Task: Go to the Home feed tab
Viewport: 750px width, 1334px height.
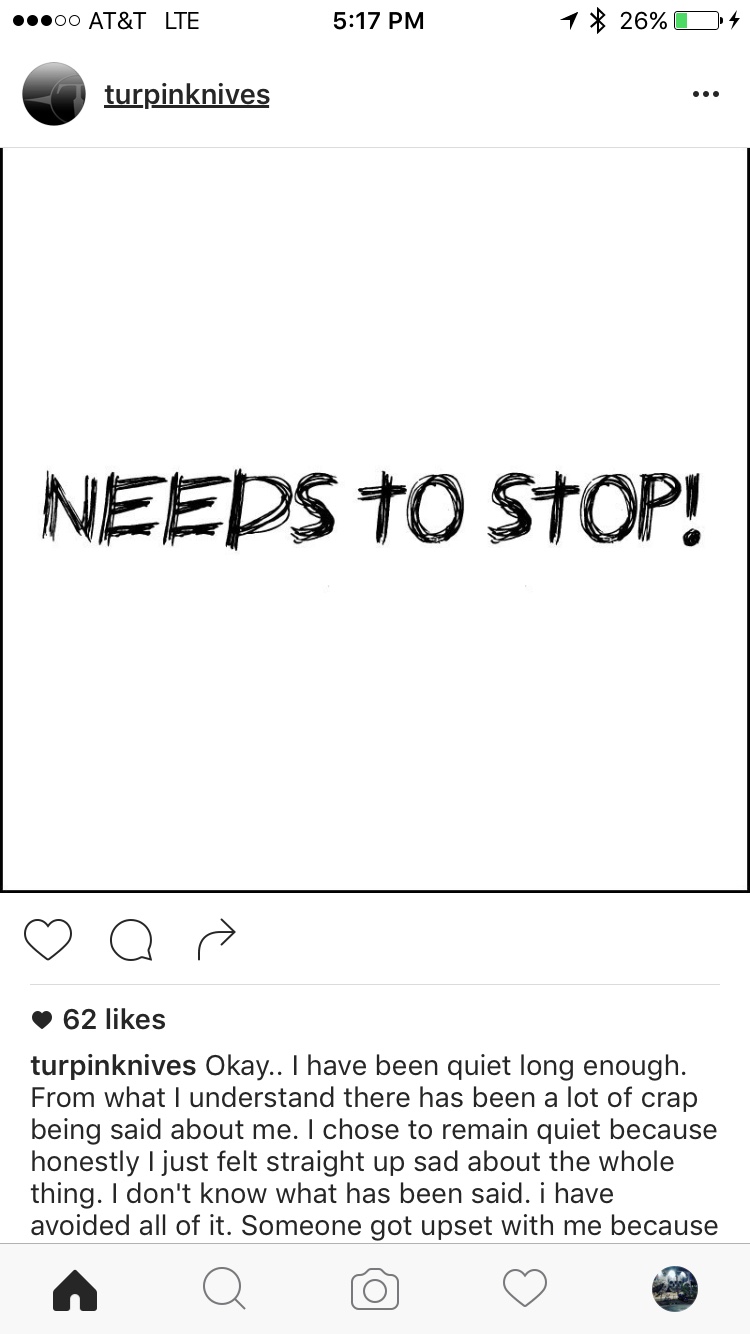Action: point(75,1289)
